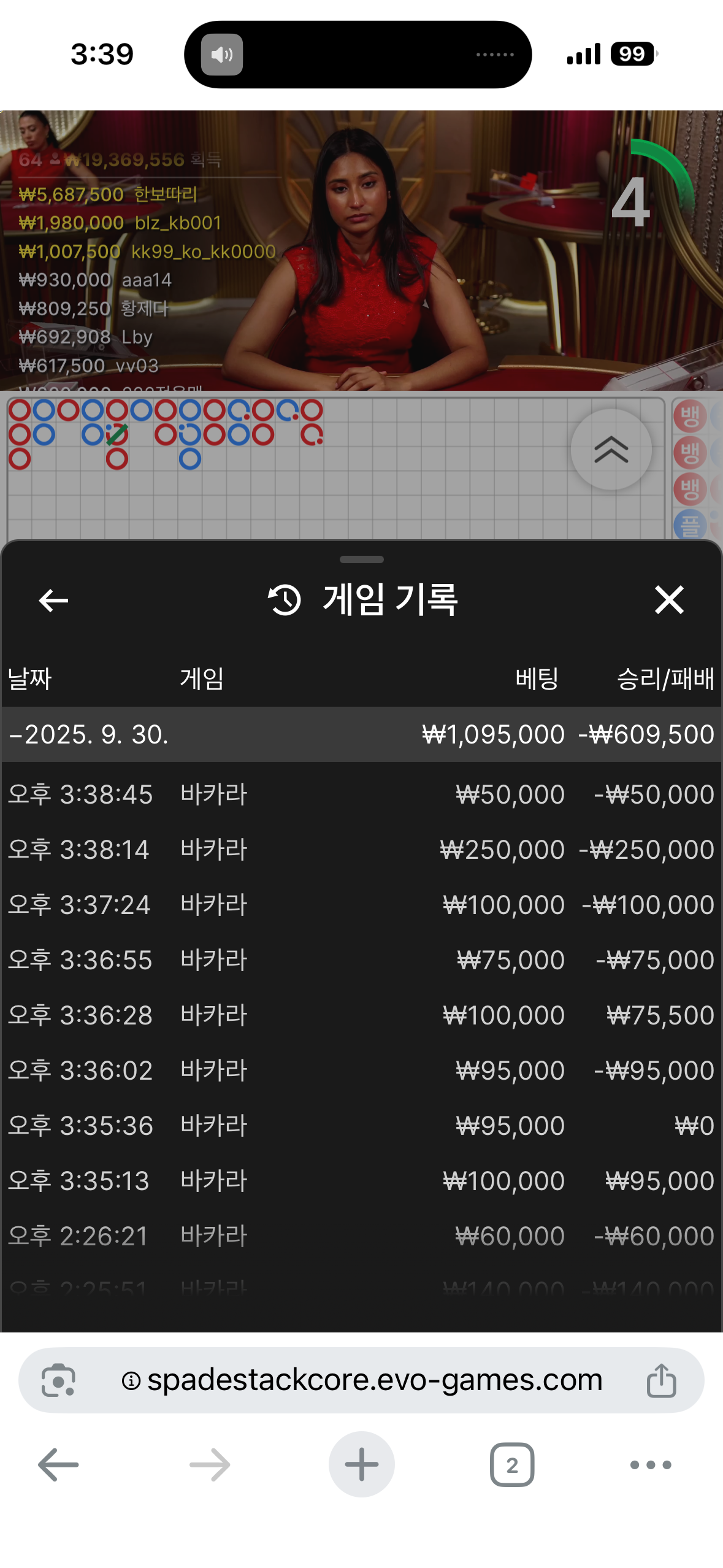Share this page from the address bar
This screenshot has height=1568, width=723.
pyautogui.click(x=661, y=1381)
